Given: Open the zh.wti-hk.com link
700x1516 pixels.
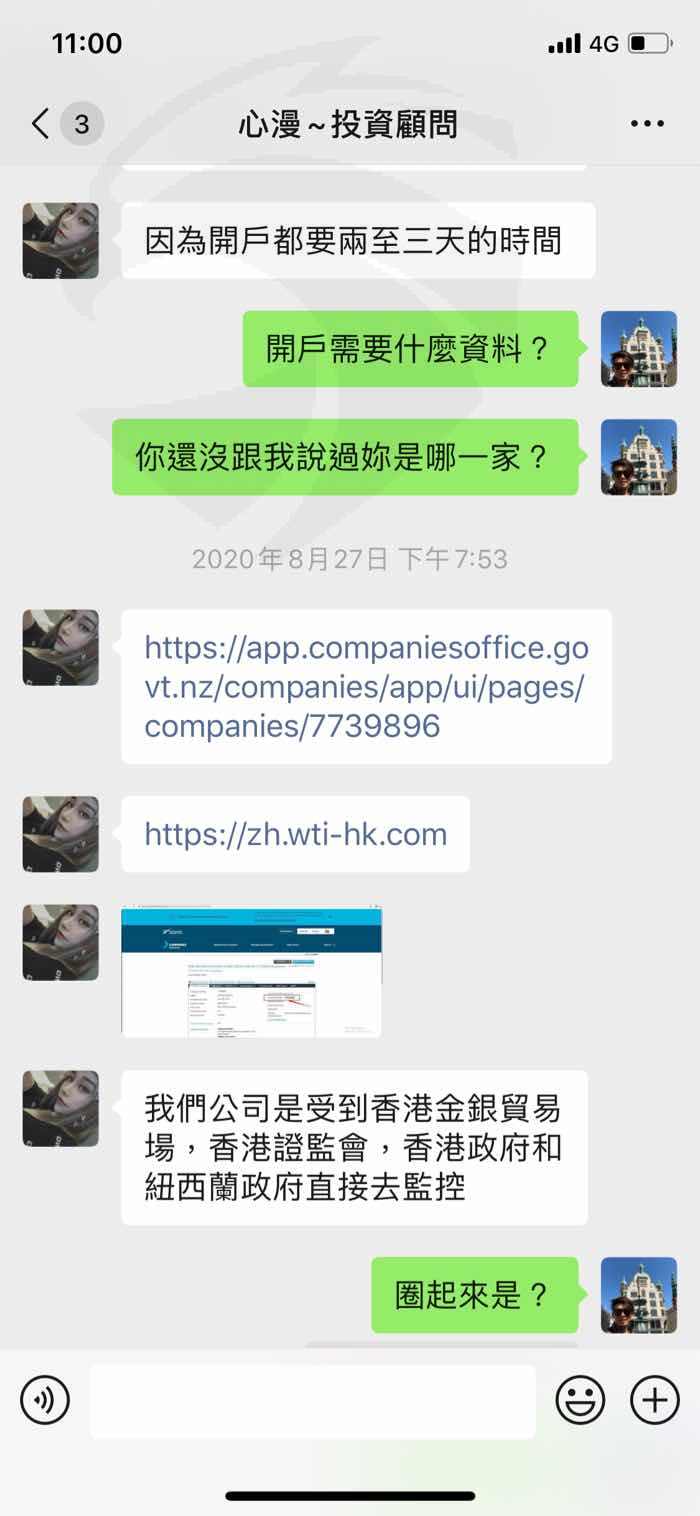Looking at the screenshot, I should [296, 834].
